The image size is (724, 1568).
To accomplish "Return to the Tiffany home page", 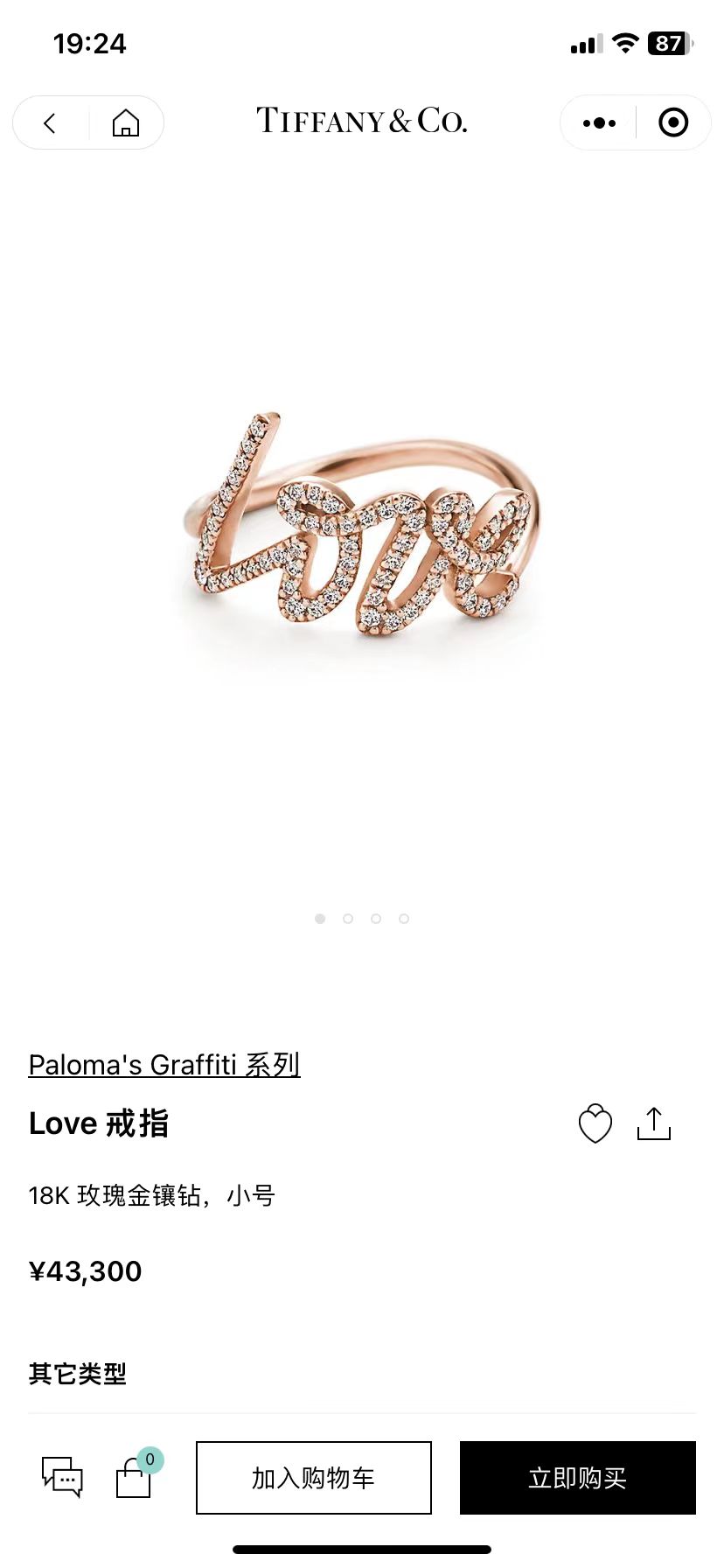I will [x=126, y=123].
